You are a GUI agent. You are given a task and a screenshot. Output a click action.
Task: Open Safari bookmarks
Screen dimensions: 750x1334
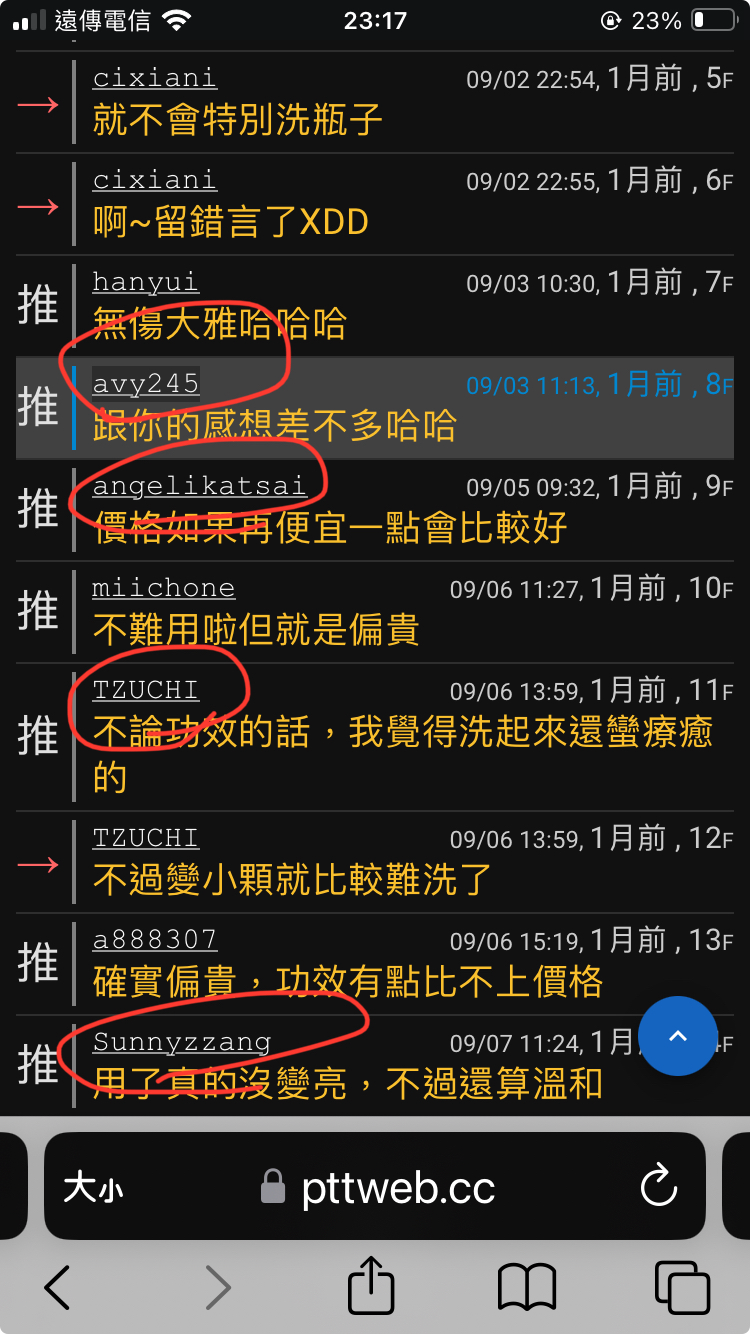click(x=527, y=1287)
